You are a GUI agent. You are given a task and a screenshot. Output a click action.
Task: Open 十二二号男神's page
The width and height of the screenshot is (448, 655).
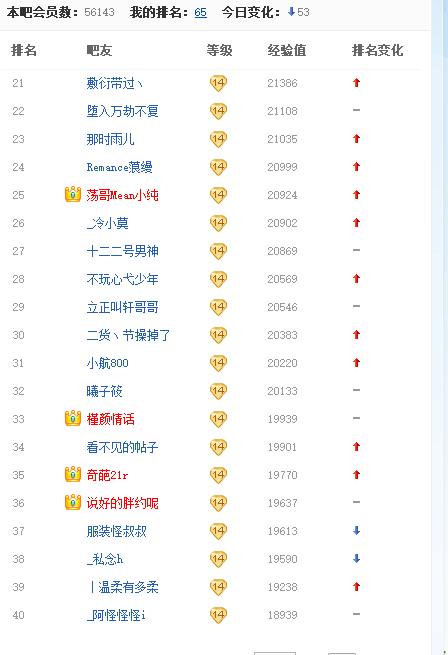[122, 251]
